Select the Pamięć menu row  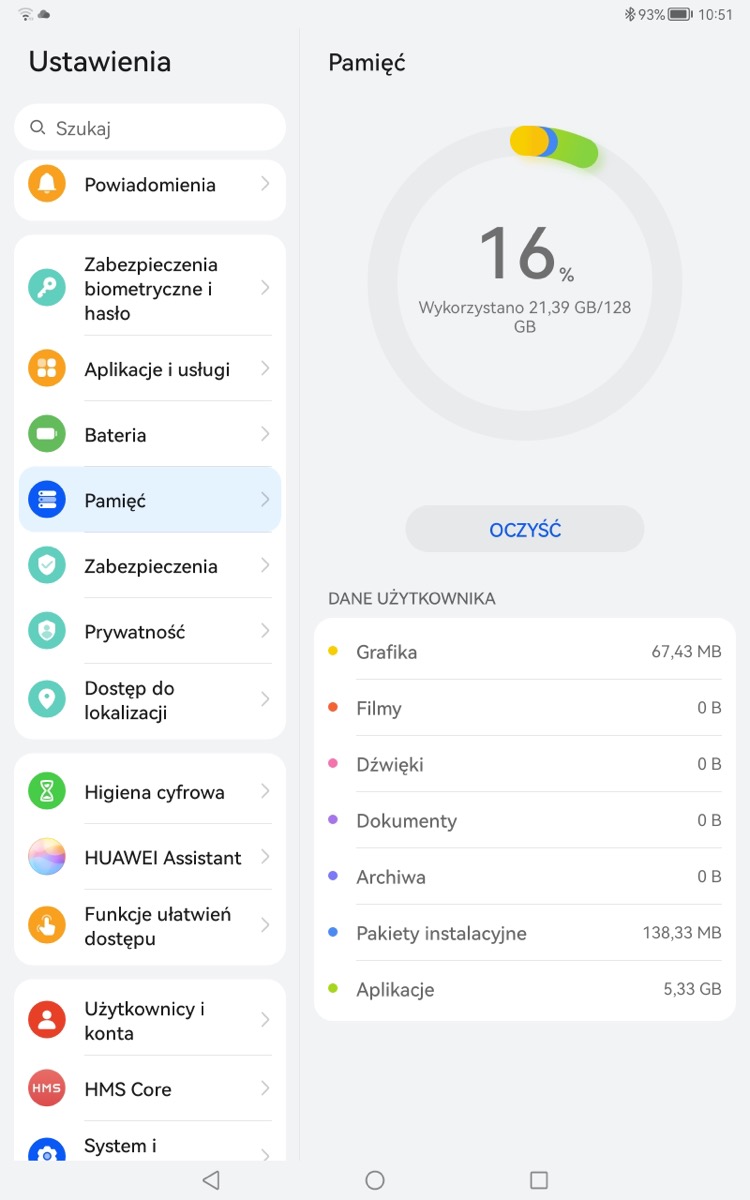pyautogui.click(x=150, y=500)
